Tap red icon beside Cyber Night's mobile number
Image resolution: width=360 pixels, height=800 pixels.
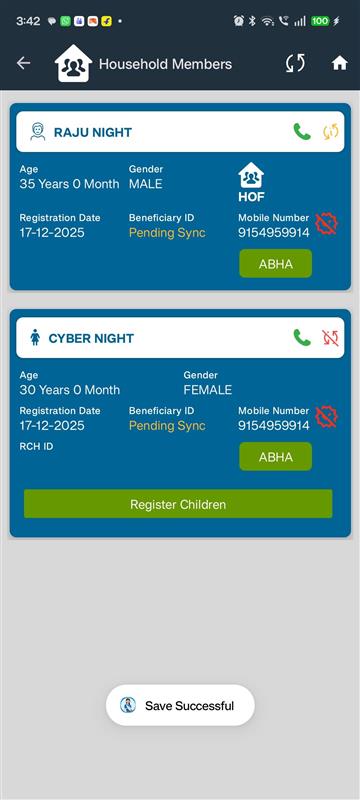(x=326, y=417)
